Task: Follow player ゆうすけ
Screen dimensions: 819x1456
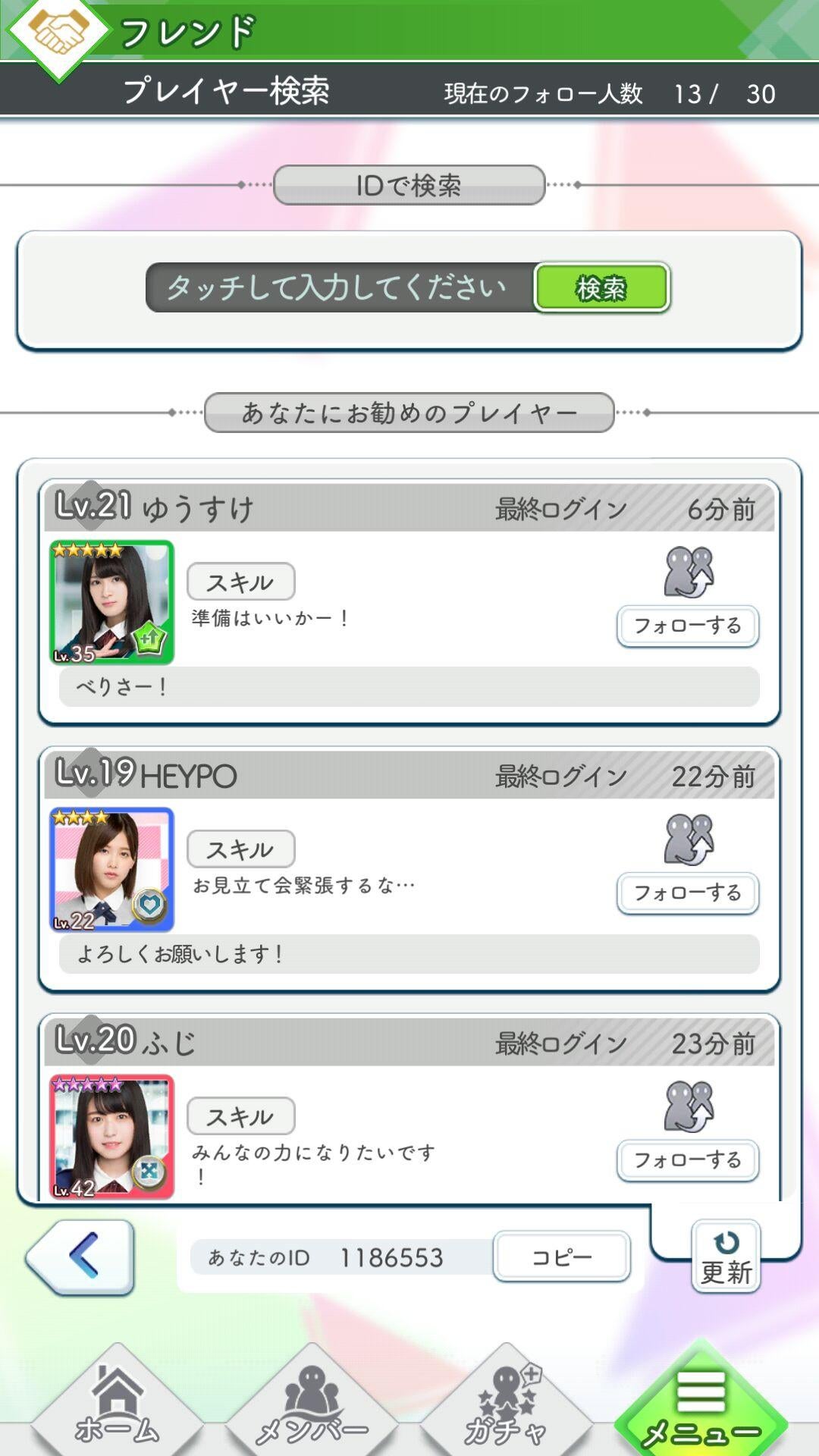Action: pyautogui.click(x=687, y=626)
